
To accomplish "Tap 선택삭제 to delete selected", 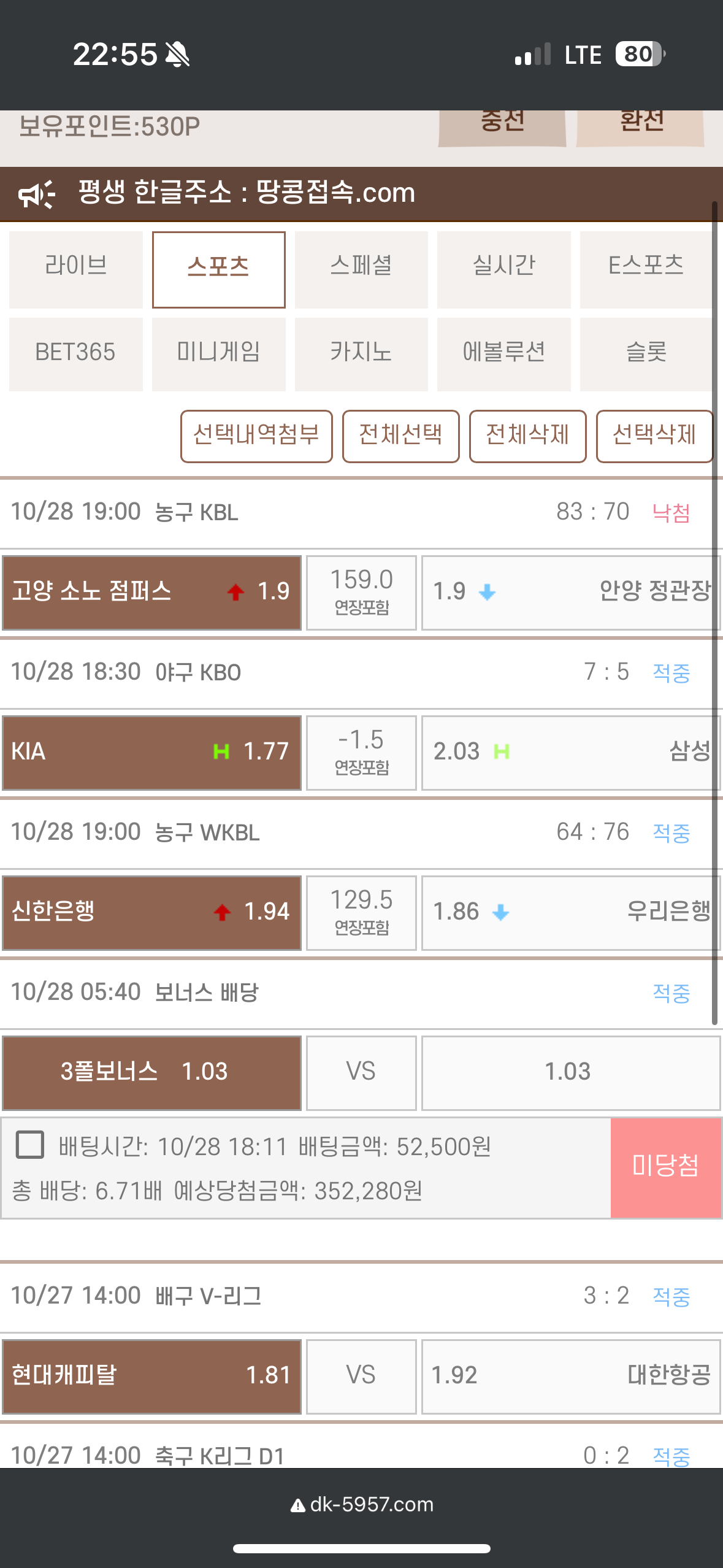I will coord(654,436).
